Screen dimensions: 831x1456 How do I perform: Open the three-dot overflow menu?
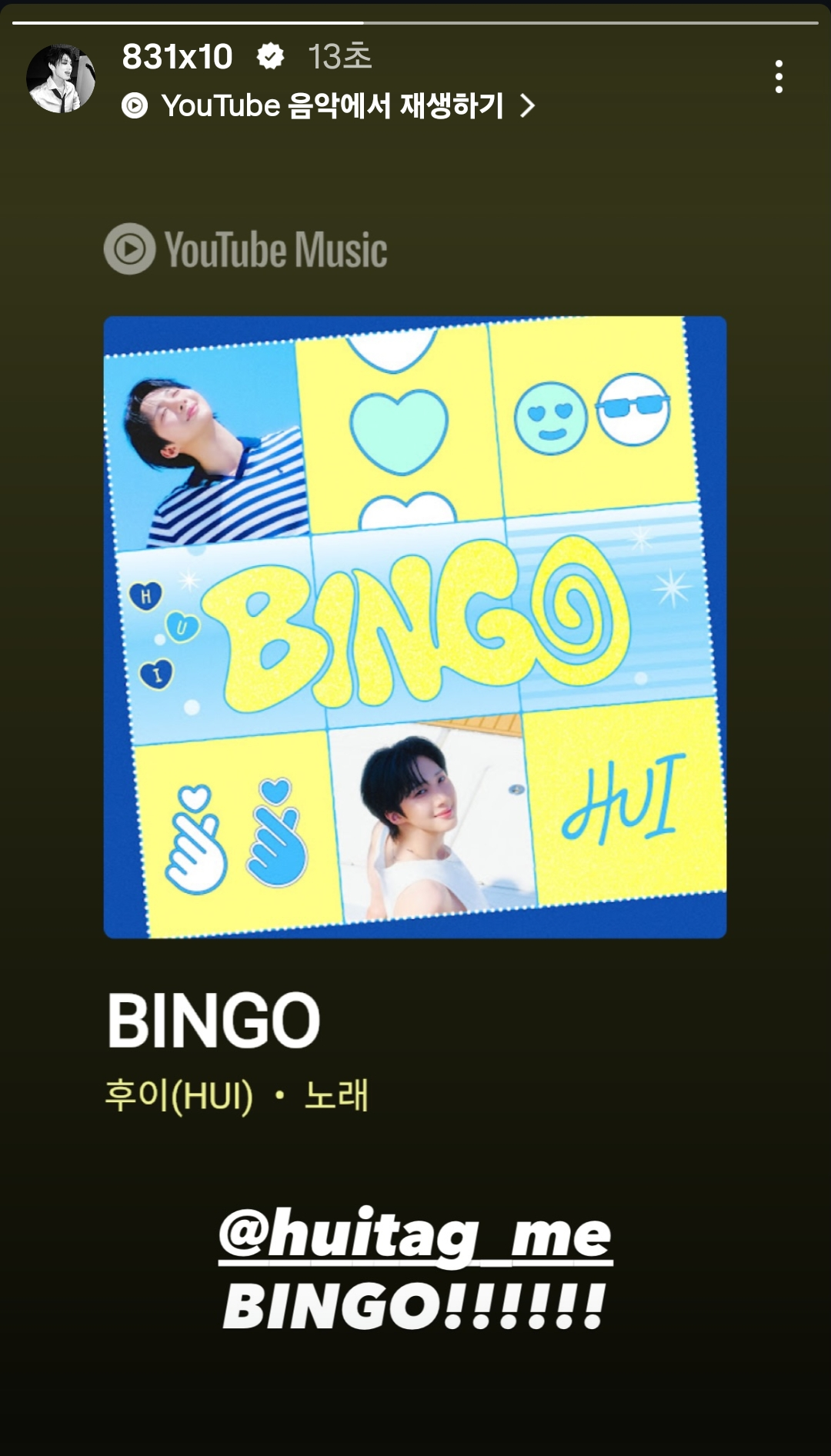[x=779, y=77]
